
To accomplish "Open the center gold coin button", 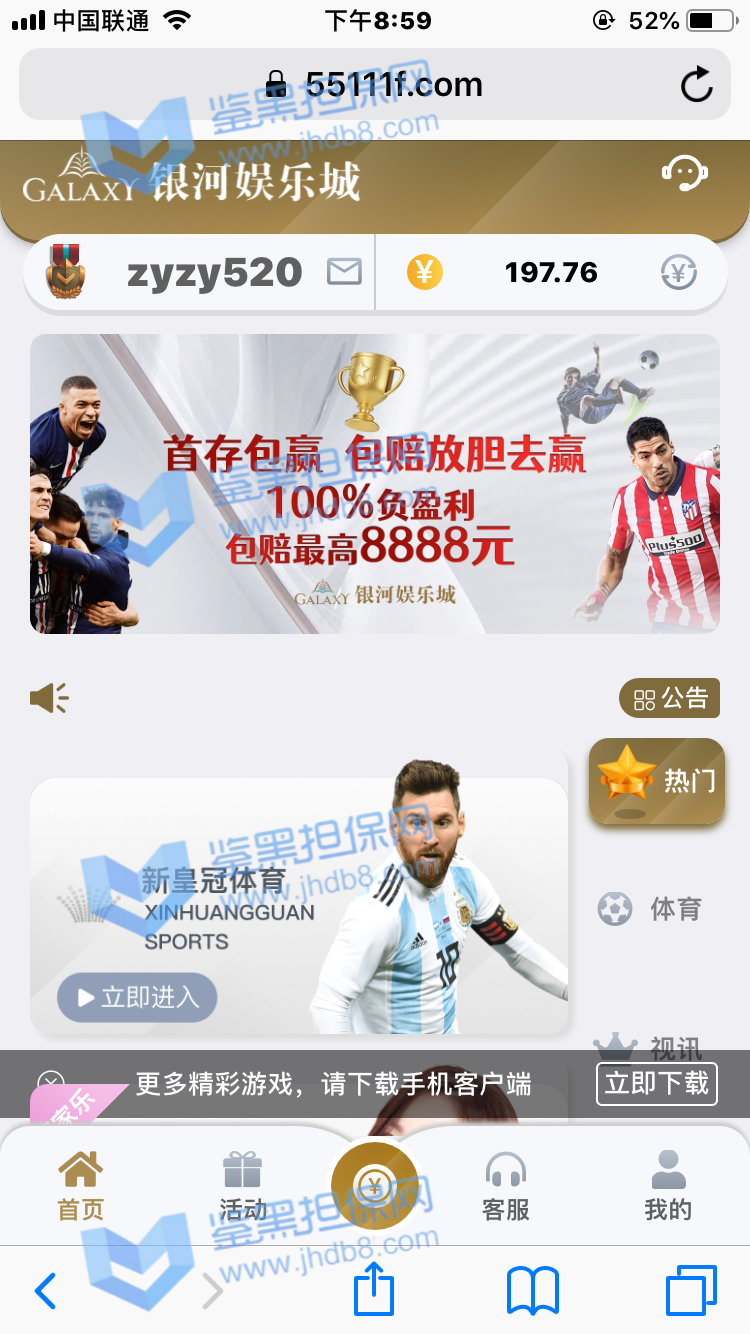I will (x=375, y=1186).
